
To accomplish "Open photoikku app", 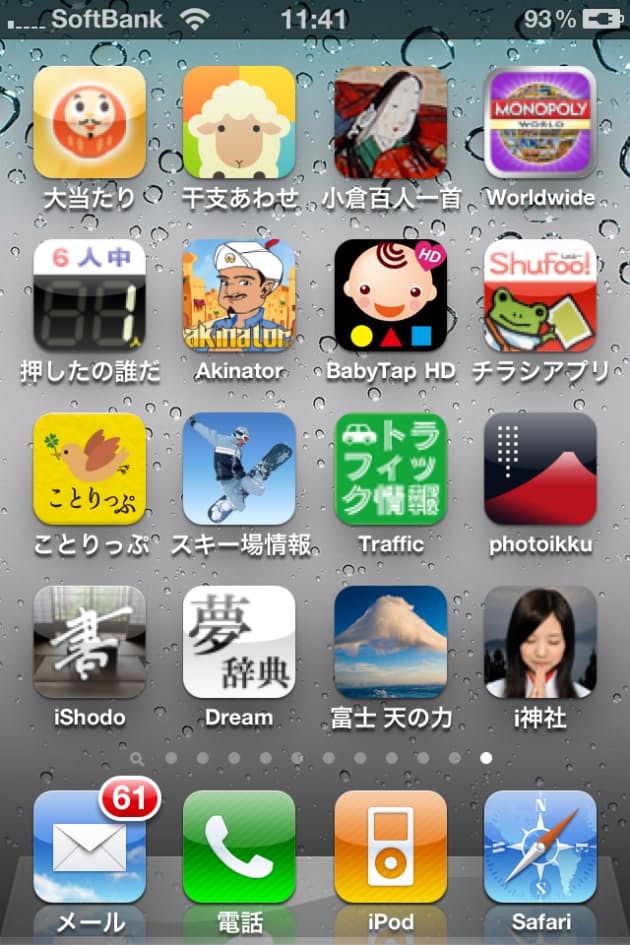I will [540, 468].
